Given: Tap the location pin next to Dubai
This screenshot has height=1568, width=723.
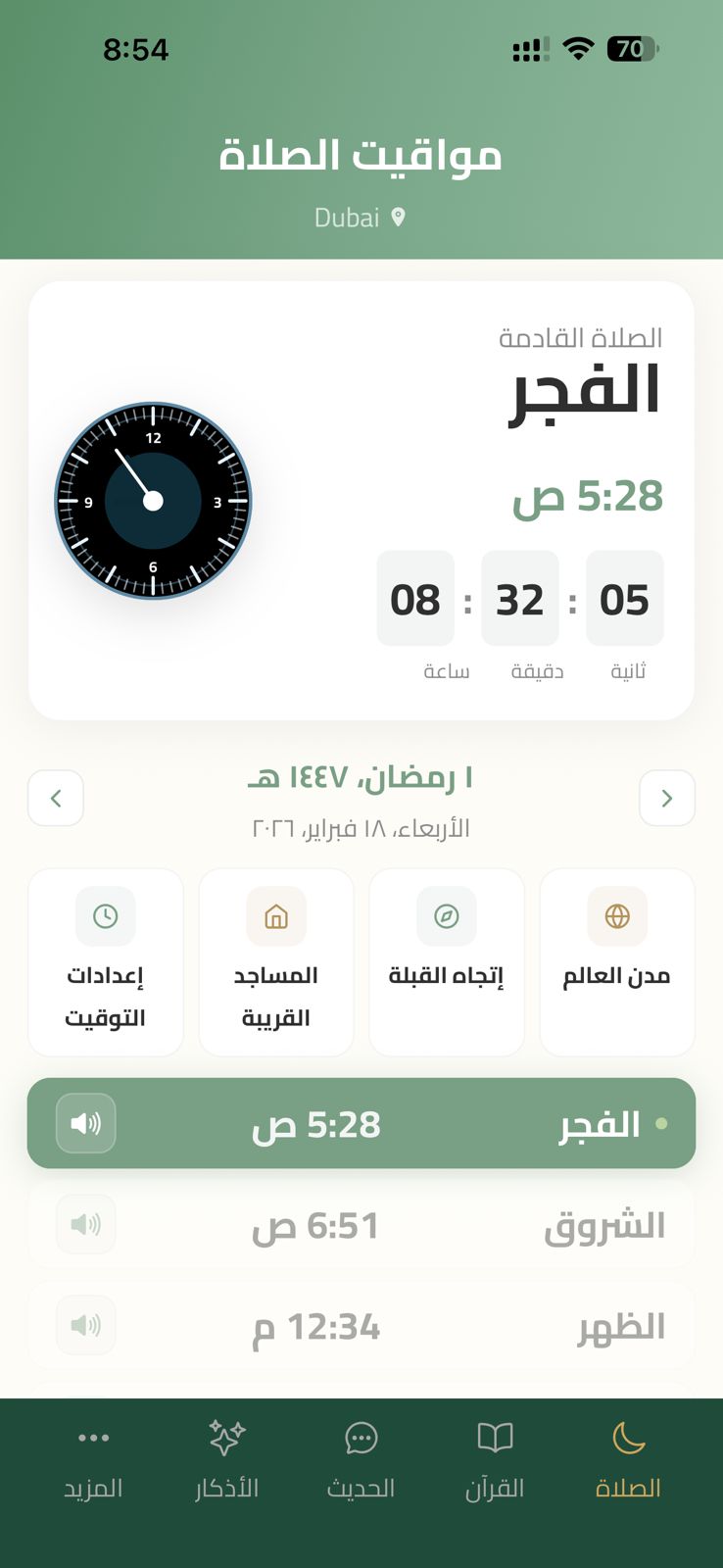Looking at the screenshot, I should (400, 218).
